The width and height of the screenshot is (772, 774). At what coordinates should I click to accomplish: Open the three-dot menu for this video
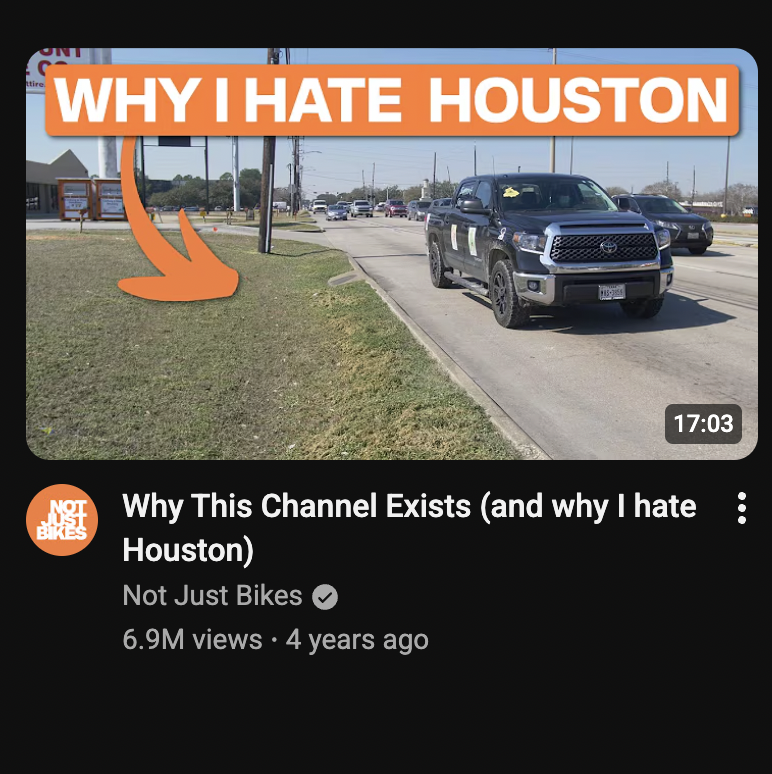741,507
